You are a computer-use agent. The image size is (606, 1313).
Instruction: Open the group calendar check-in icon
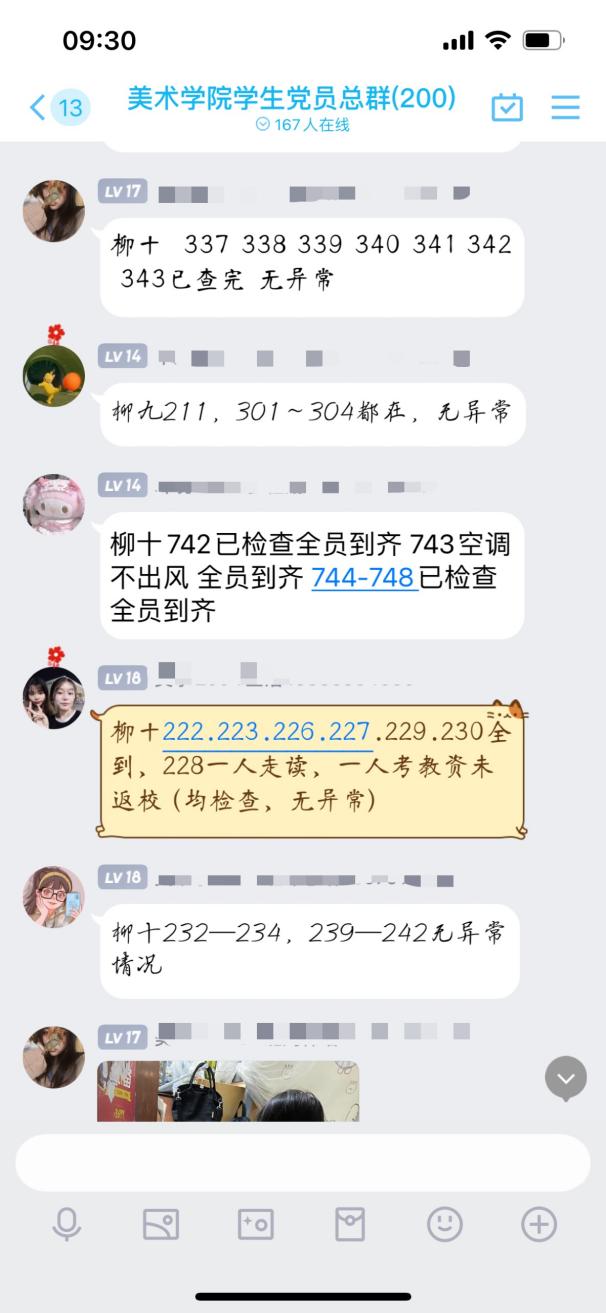507,107
